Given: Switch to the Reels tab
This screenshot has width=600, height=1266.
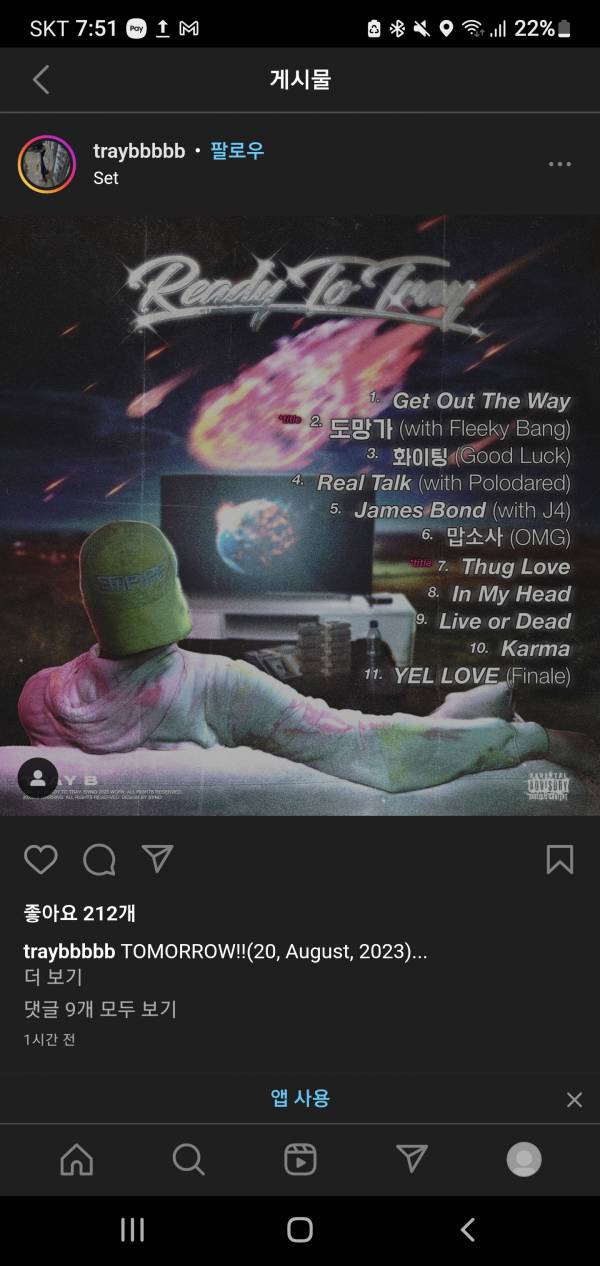Looking at the screenshot, I should [300, 1159].
